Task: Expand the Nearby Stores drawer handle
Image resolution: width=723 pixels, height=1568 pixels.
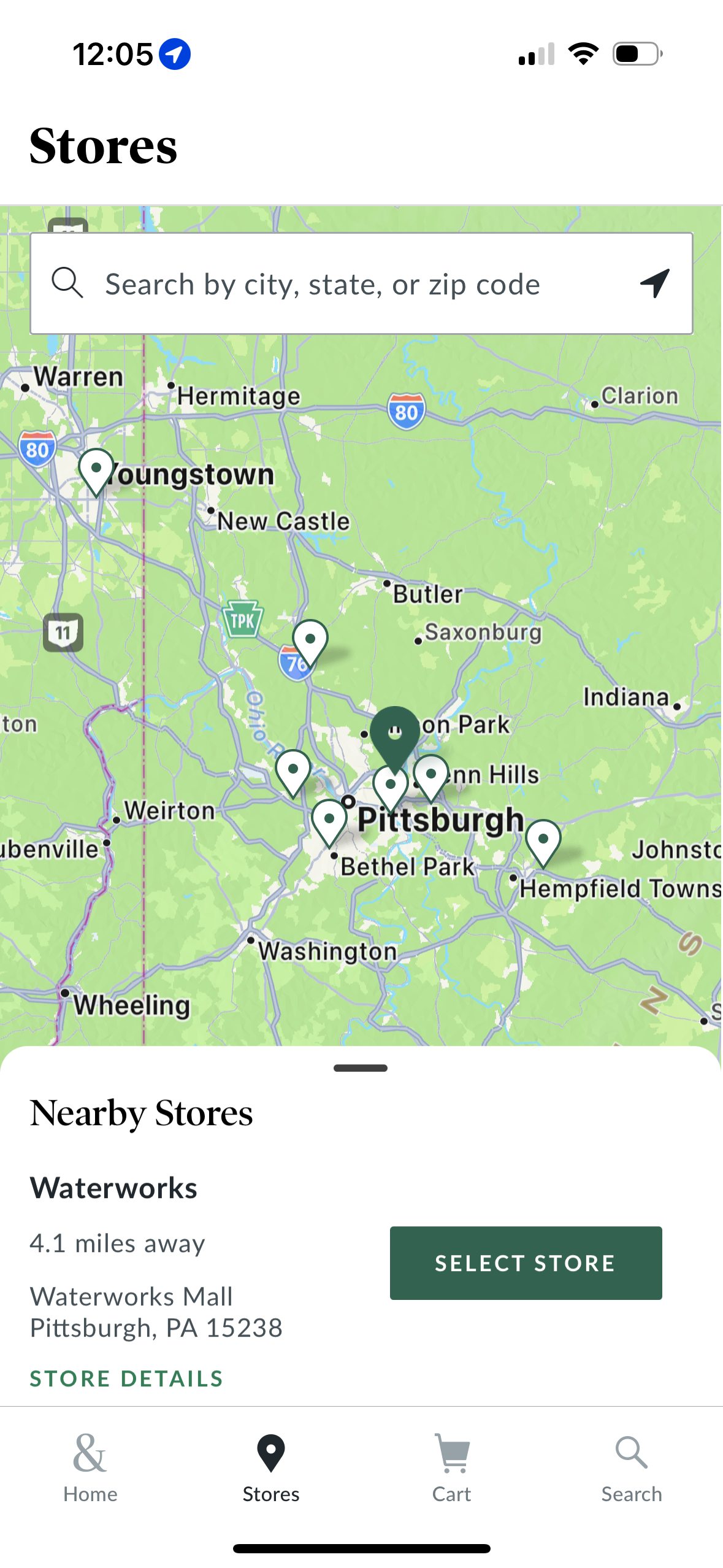Action: click(361, 1067)
